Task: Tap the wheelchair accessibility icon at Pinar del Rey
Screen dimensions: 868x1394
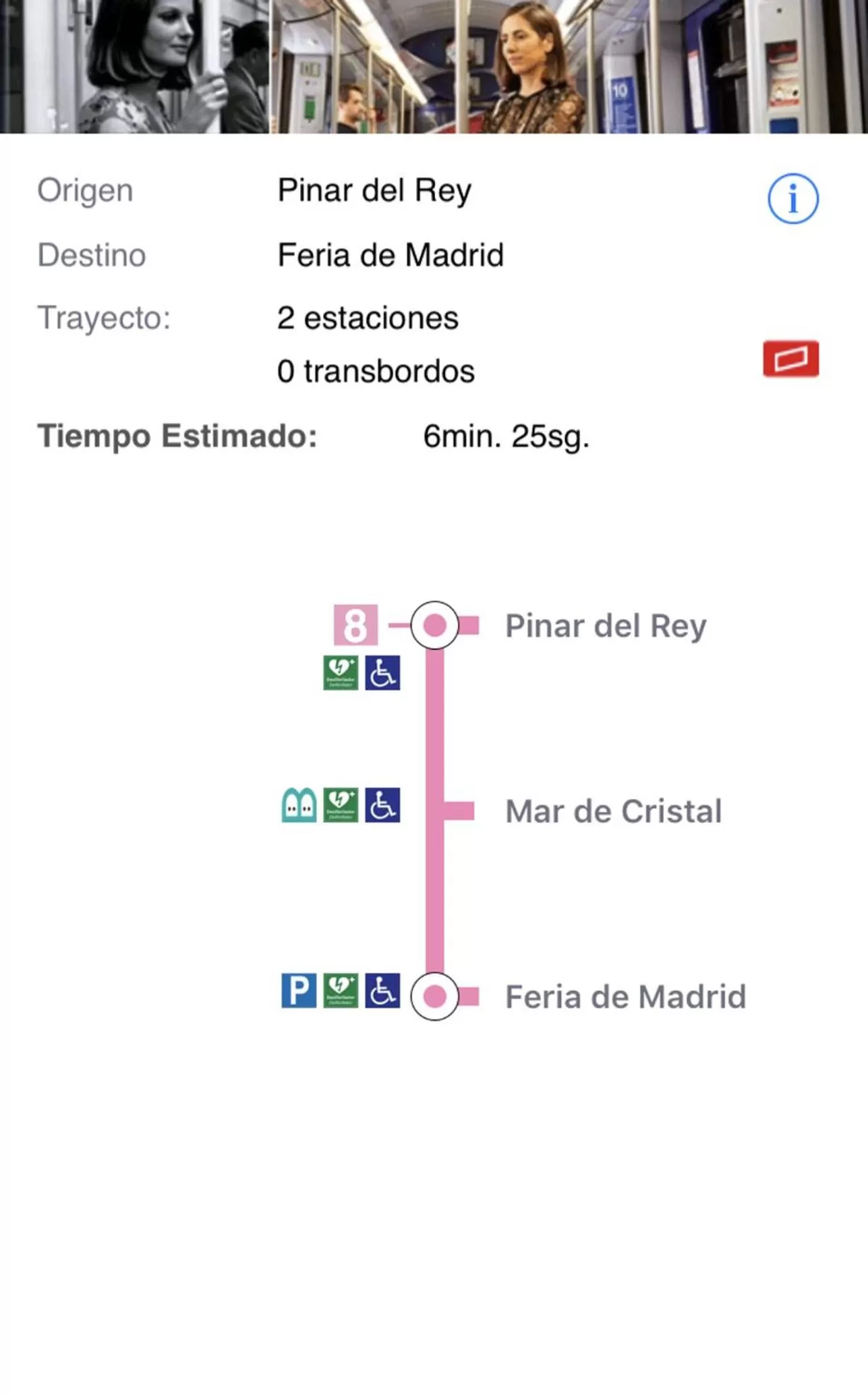Action: 382,674
